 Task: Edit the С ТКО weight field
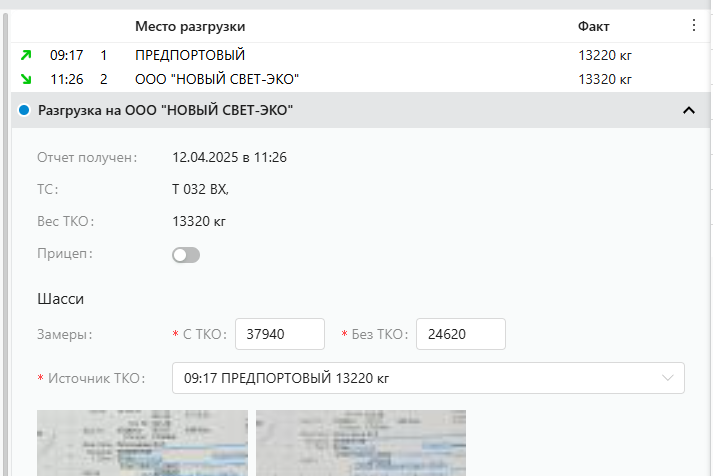click(280, 334)
